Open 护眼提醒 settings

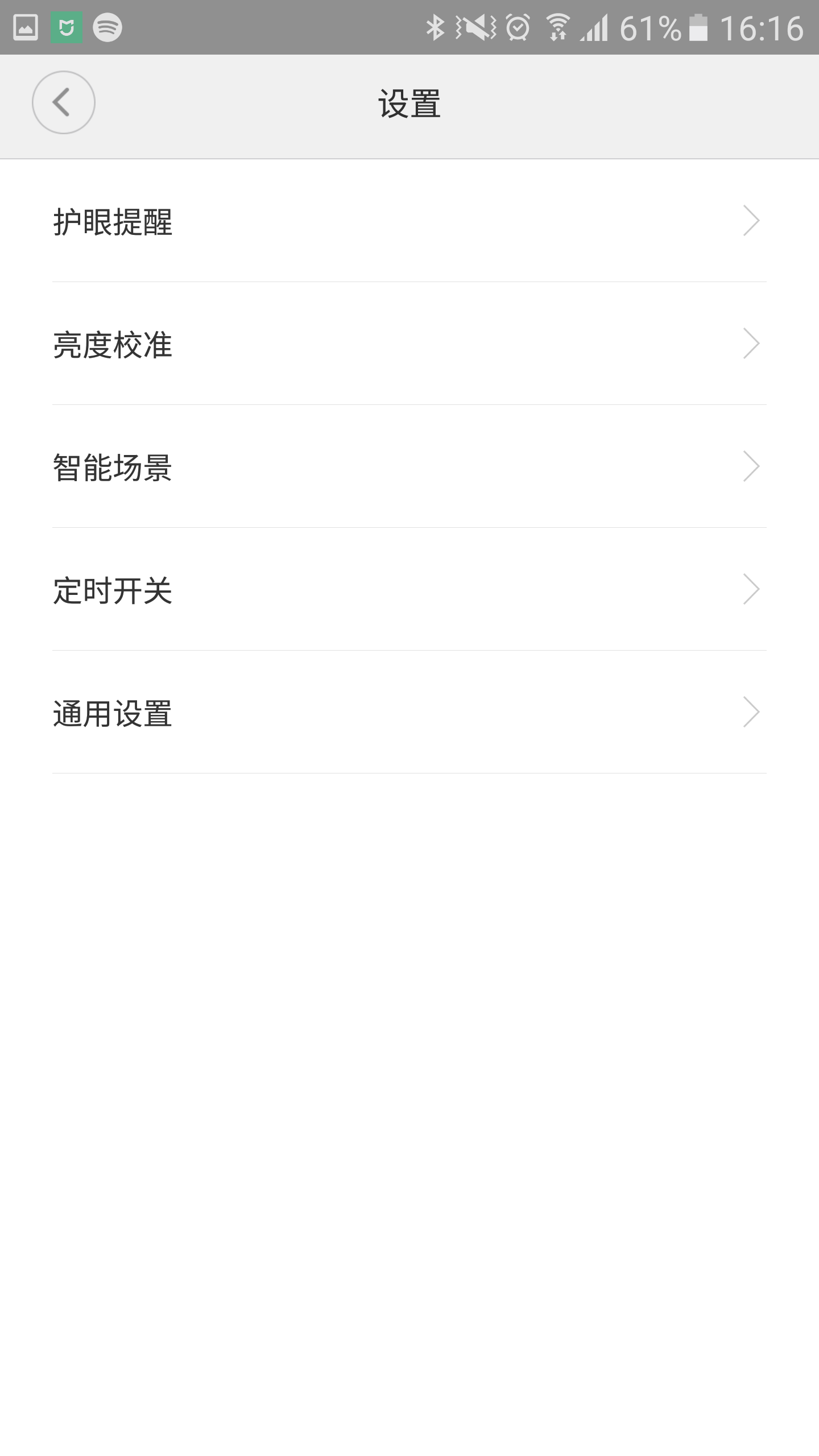tap(409, 221)
